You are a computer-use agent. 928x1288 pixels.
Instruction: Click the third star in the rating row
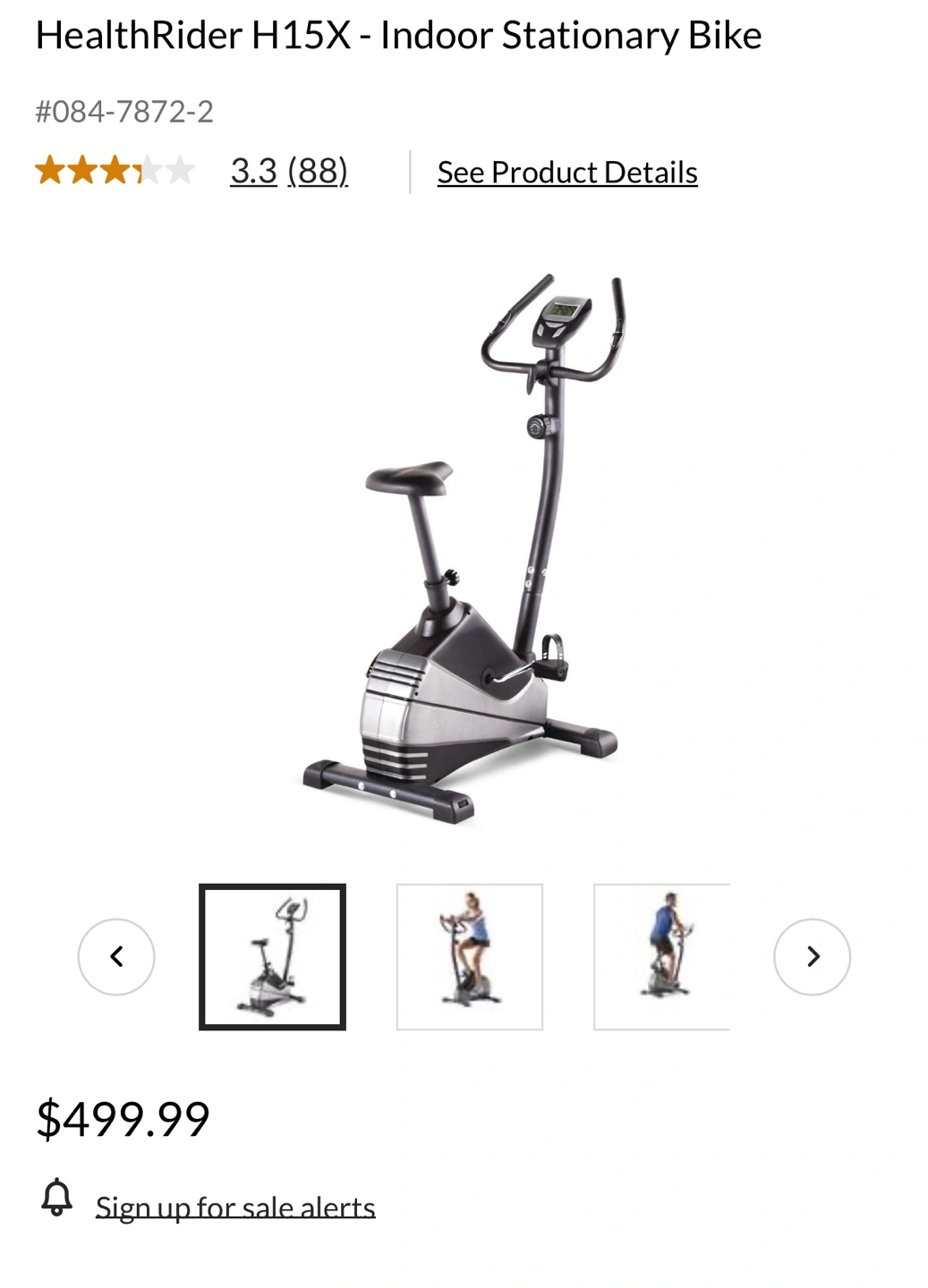click(115, 170)
